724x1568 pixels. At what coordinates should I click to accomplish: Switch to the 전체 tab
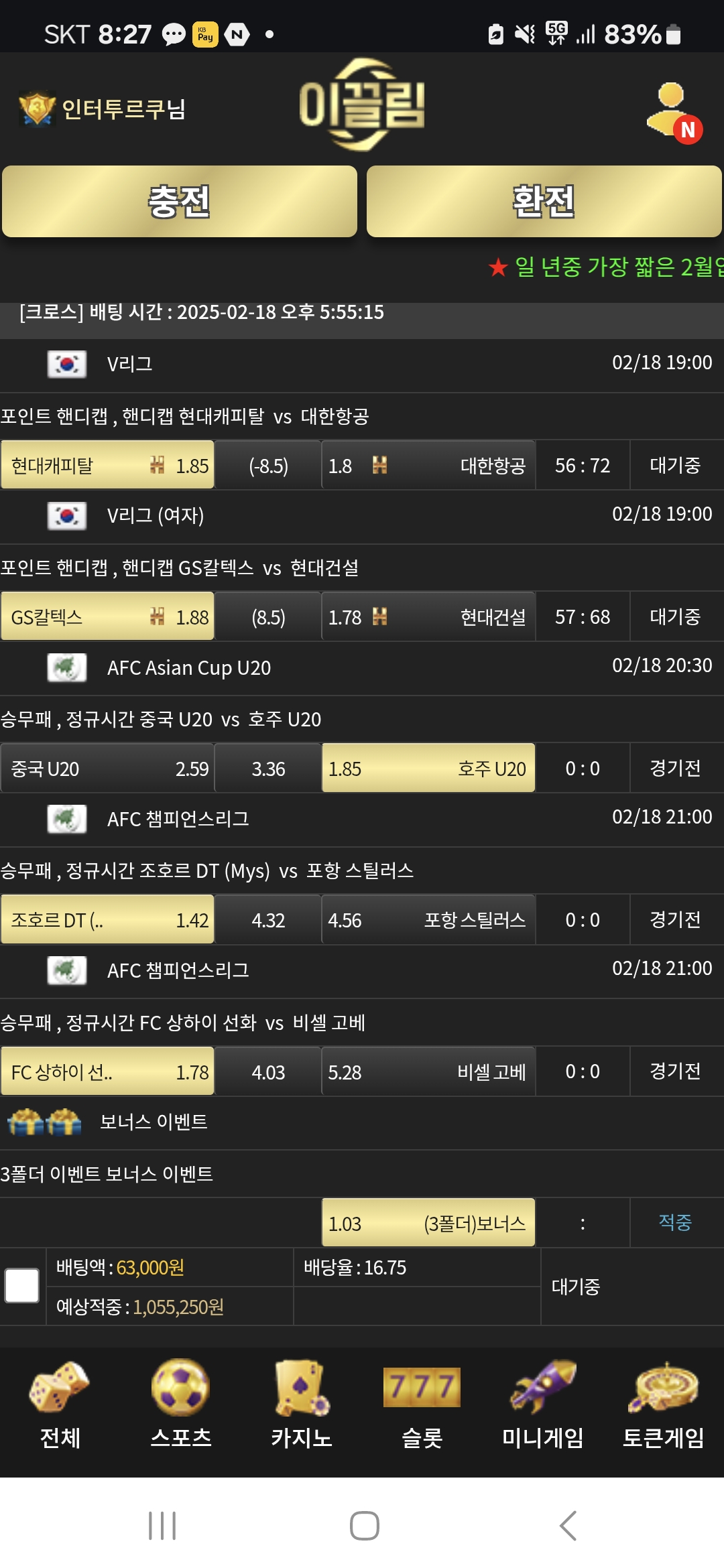tap(60, 1404)
